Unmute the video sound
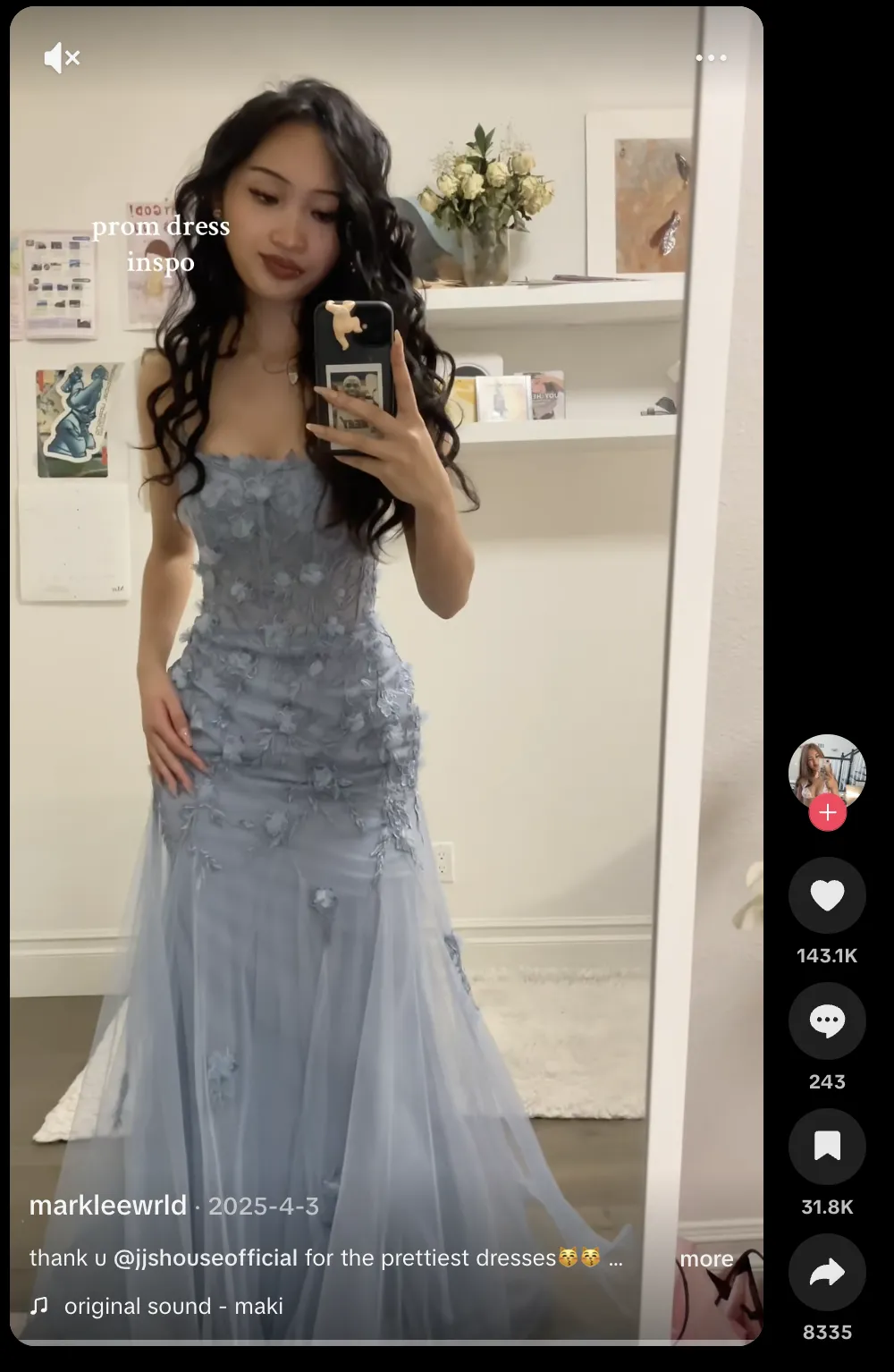 tap(62, 59)
